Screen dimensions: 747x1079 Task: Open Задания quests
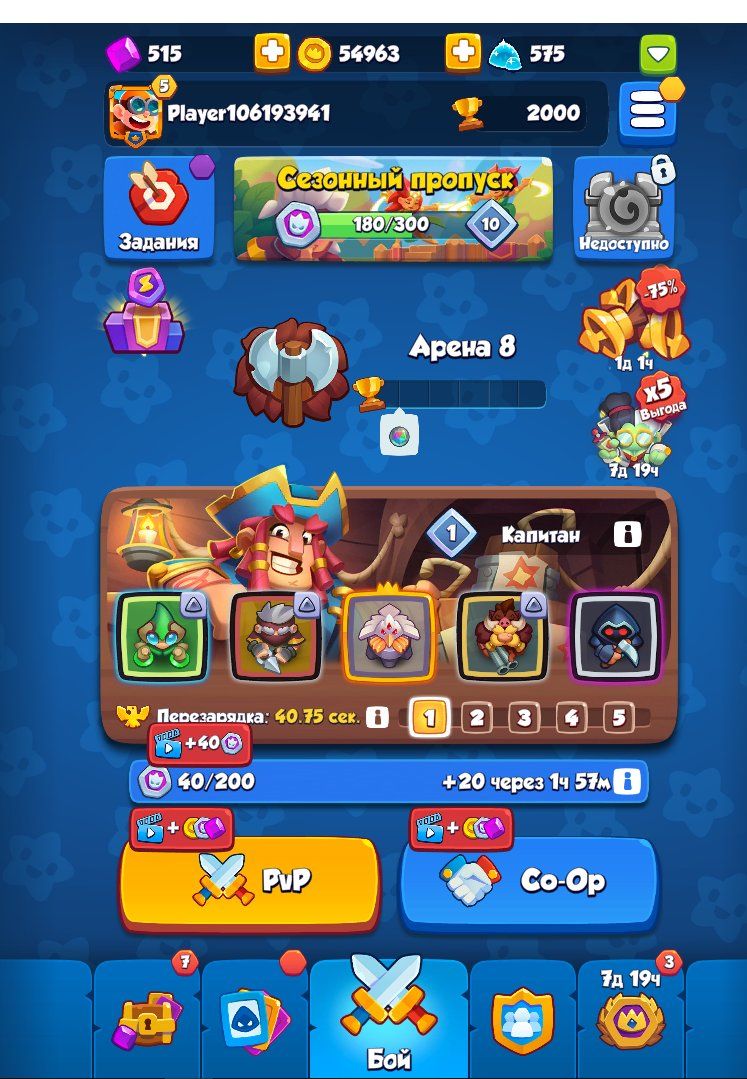159,208
